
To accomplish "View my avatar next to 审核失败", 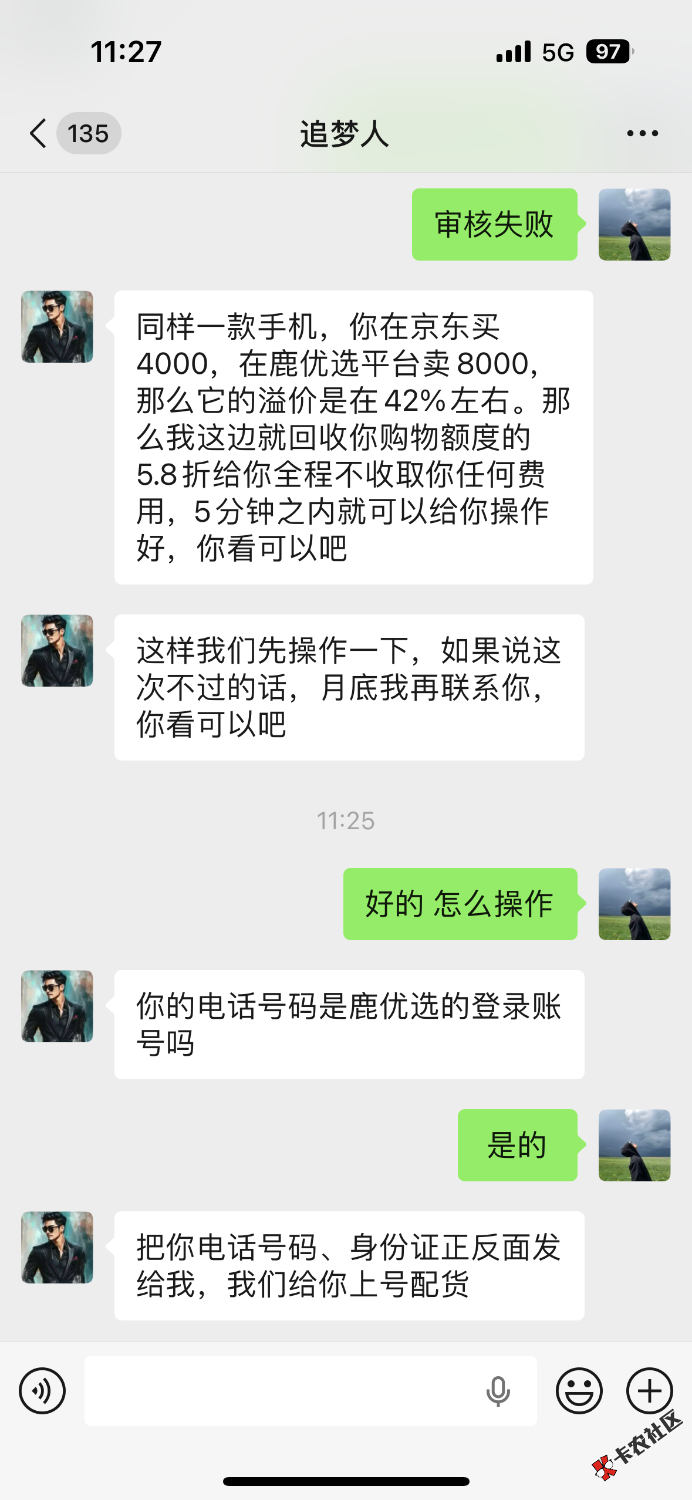I will 634,225.
